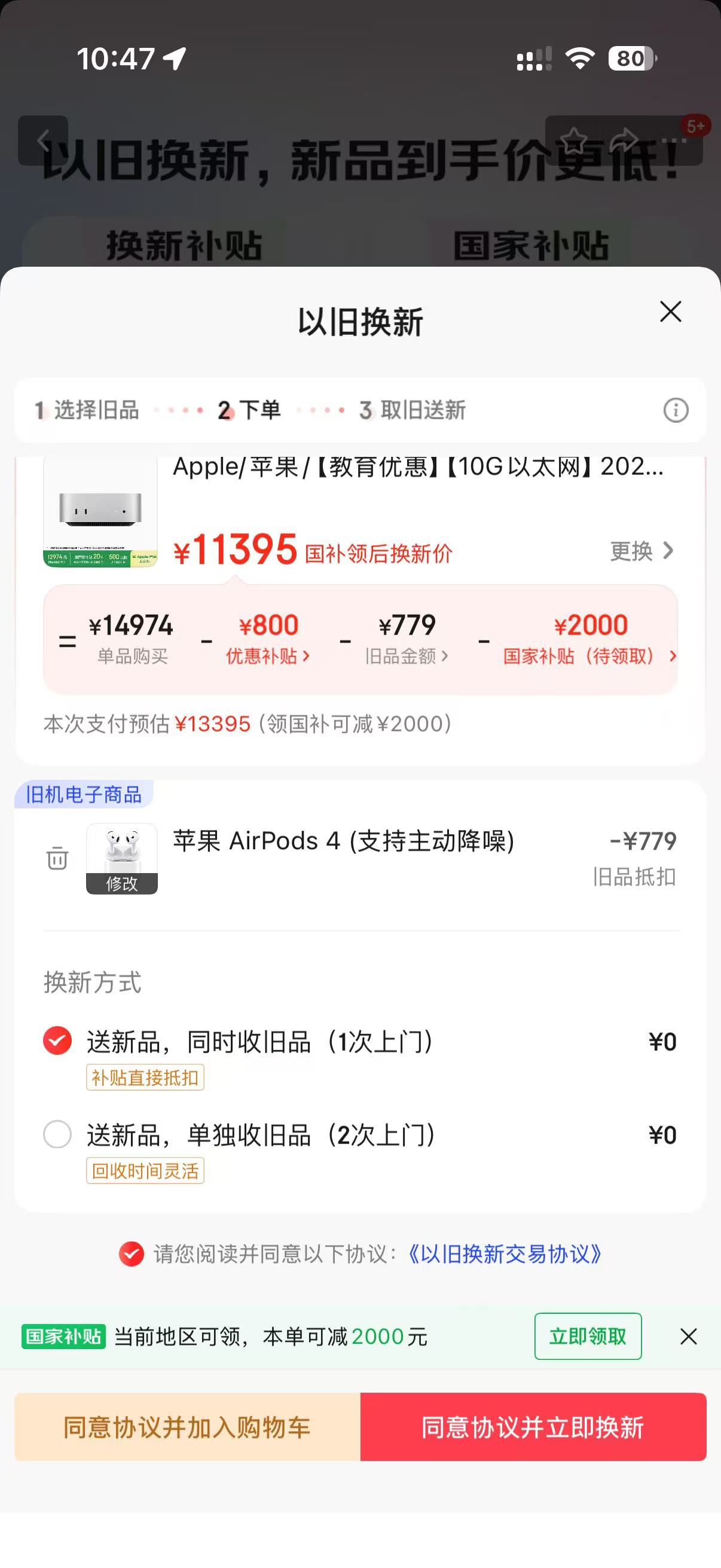Tap 同意协议并加入购物车
The height and width of the screenshot is (1568, 721).
(187, 1427)
